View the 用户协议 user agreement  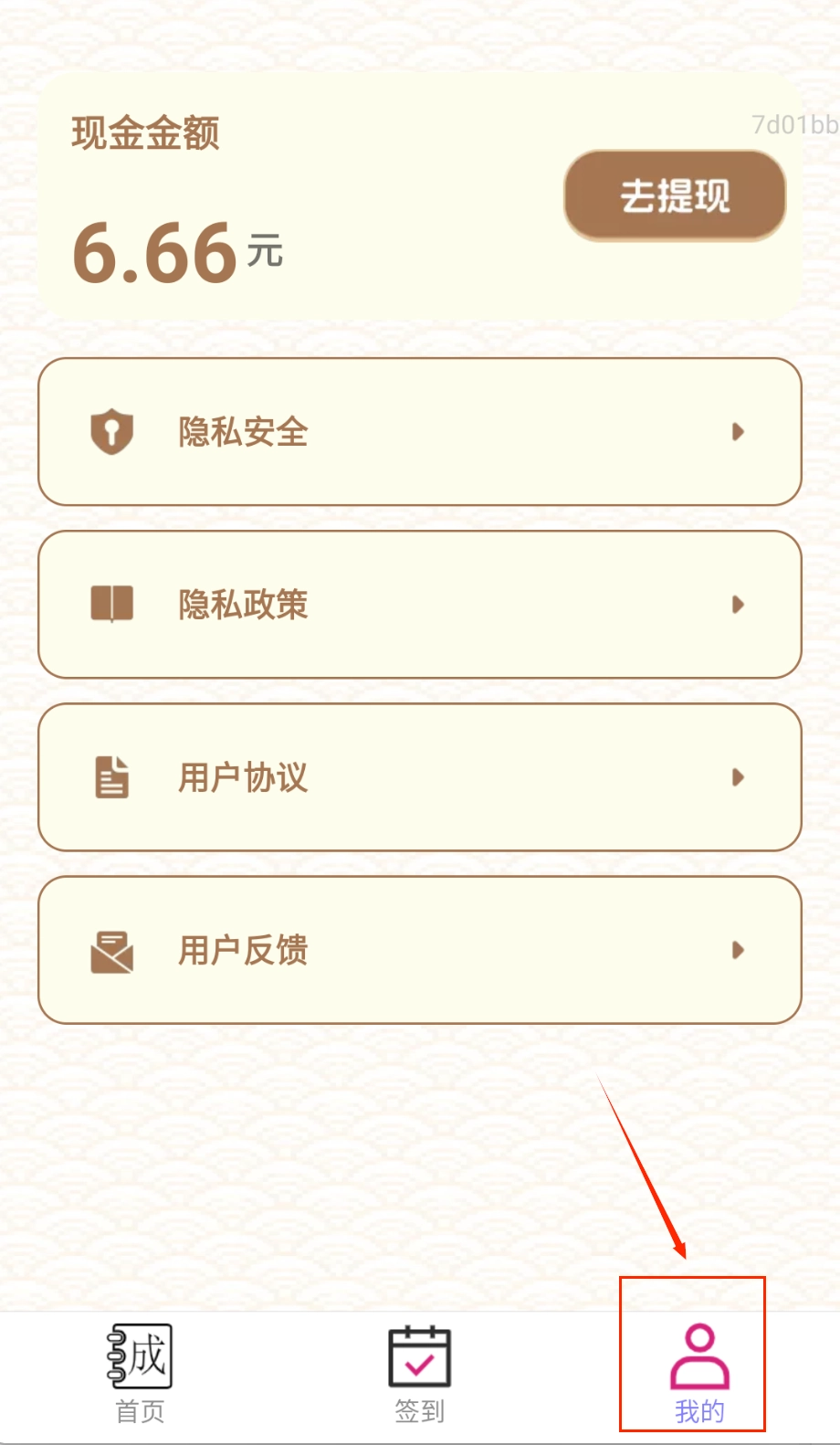click(419, 777)
